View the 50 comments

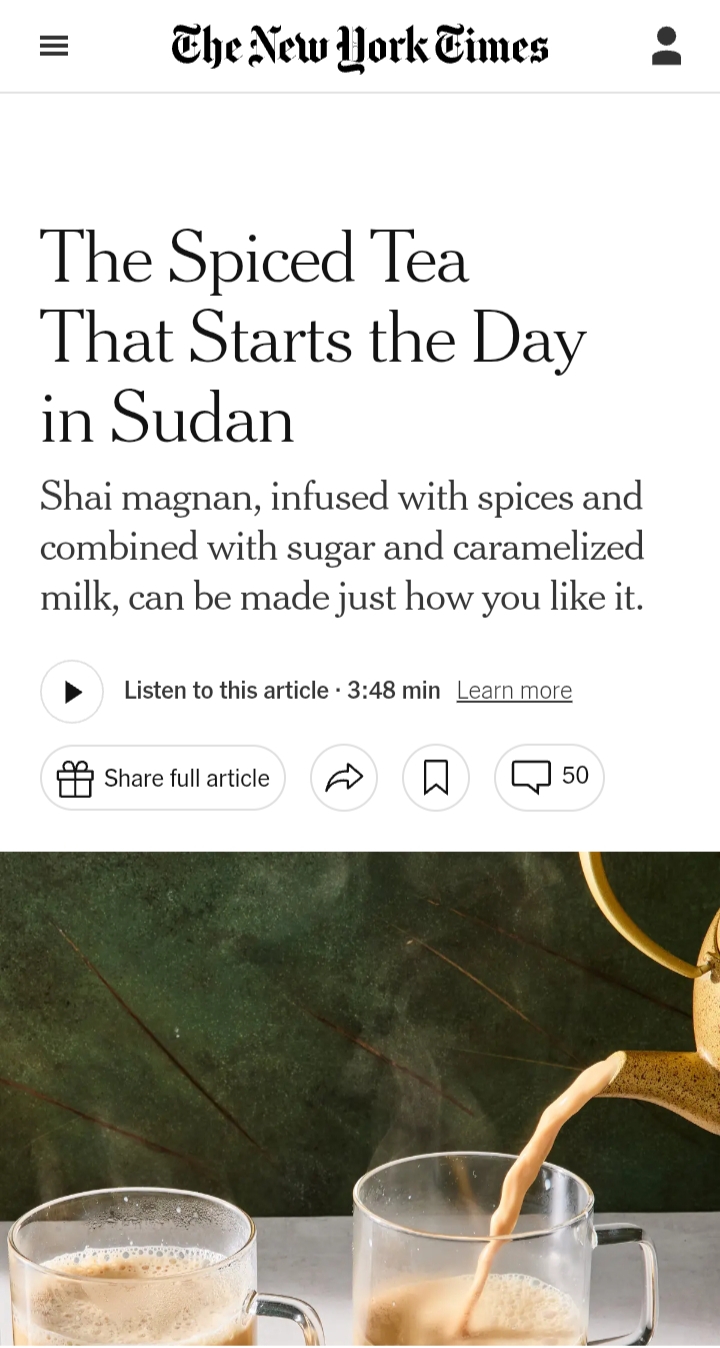[x=549, y=777]
